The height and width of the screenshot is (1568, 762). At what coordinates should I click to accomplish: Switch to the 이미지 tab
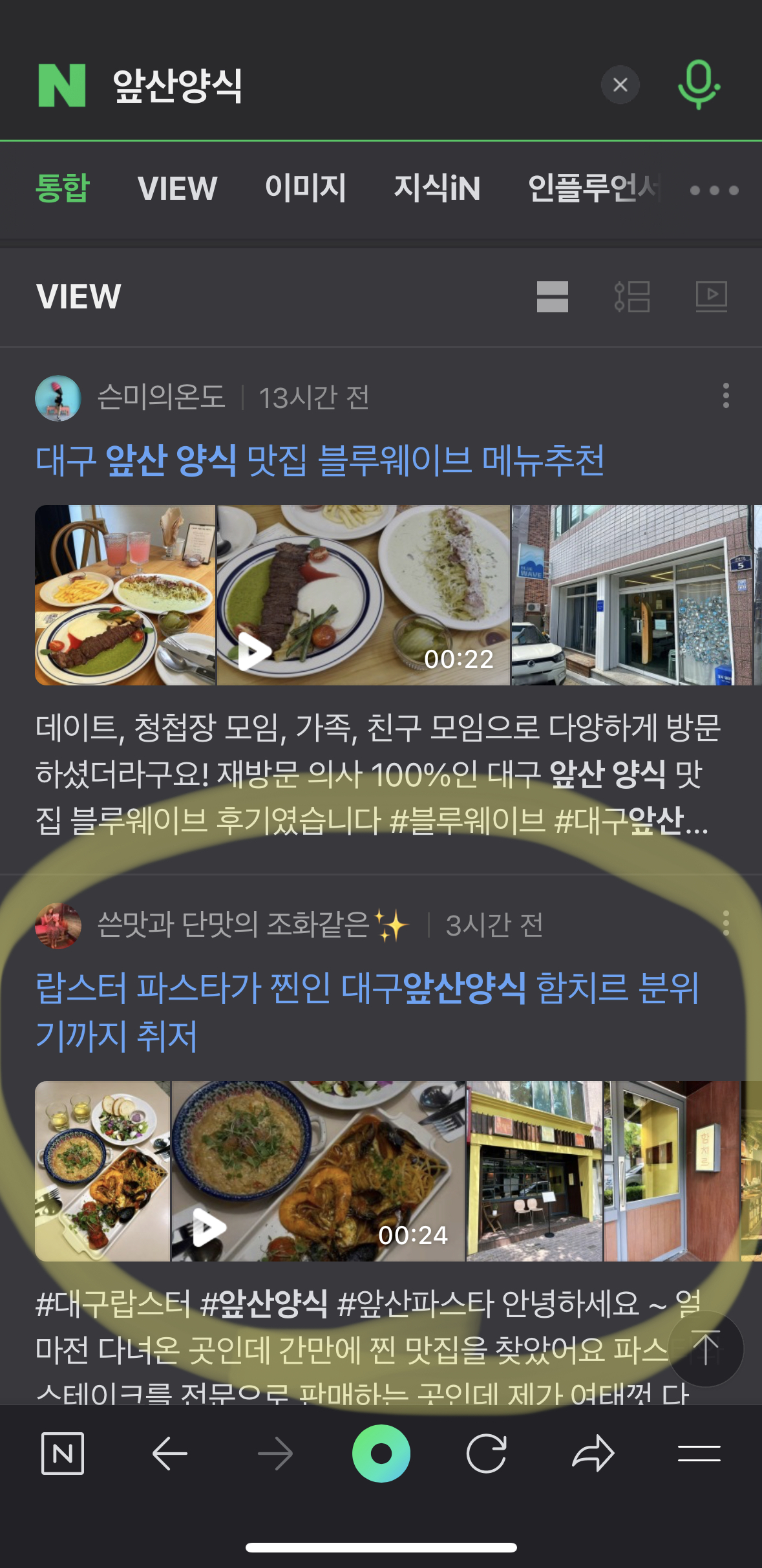(305, 189)
